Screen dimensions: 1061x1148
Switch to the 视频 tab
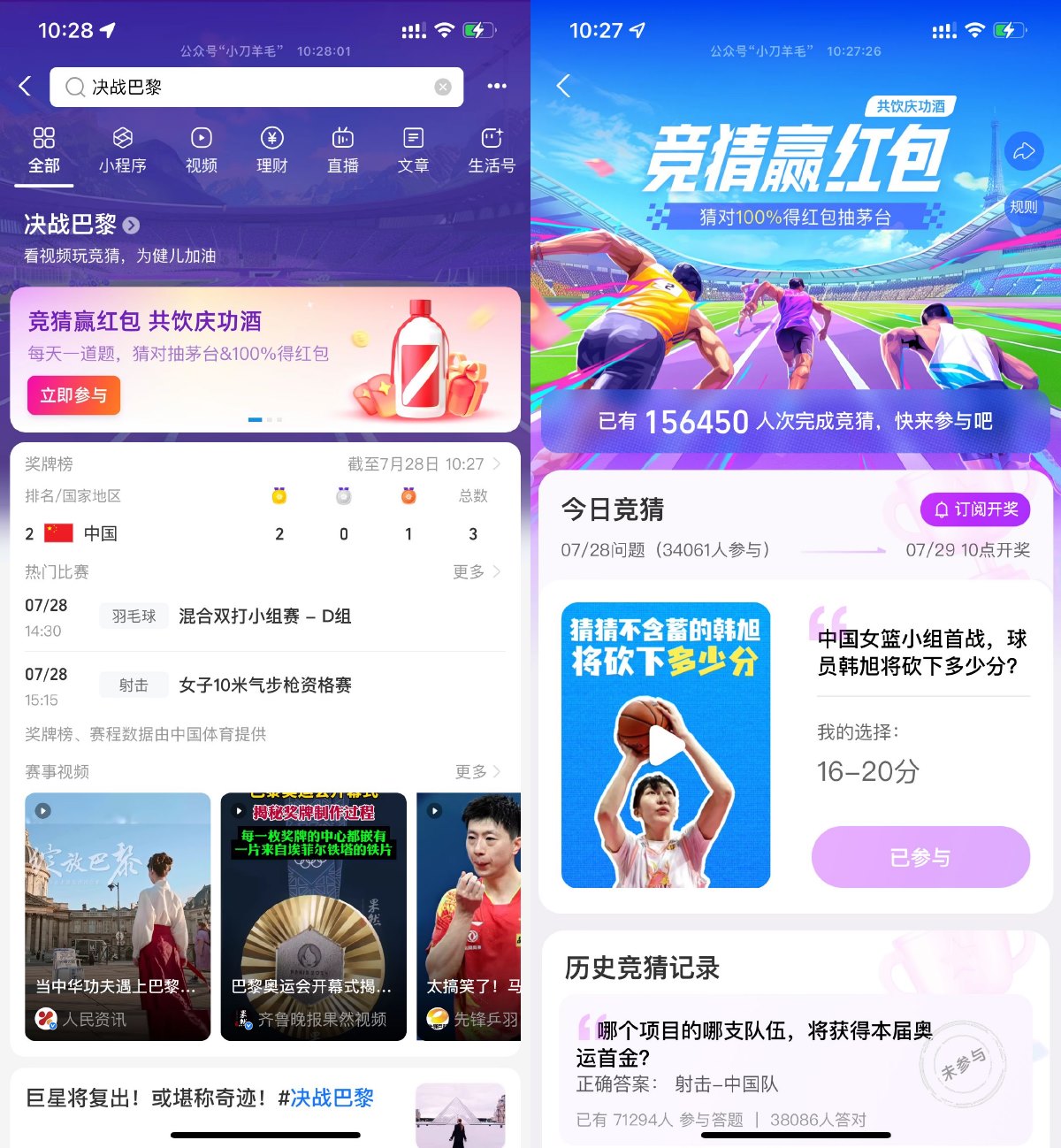click(201, 149)
